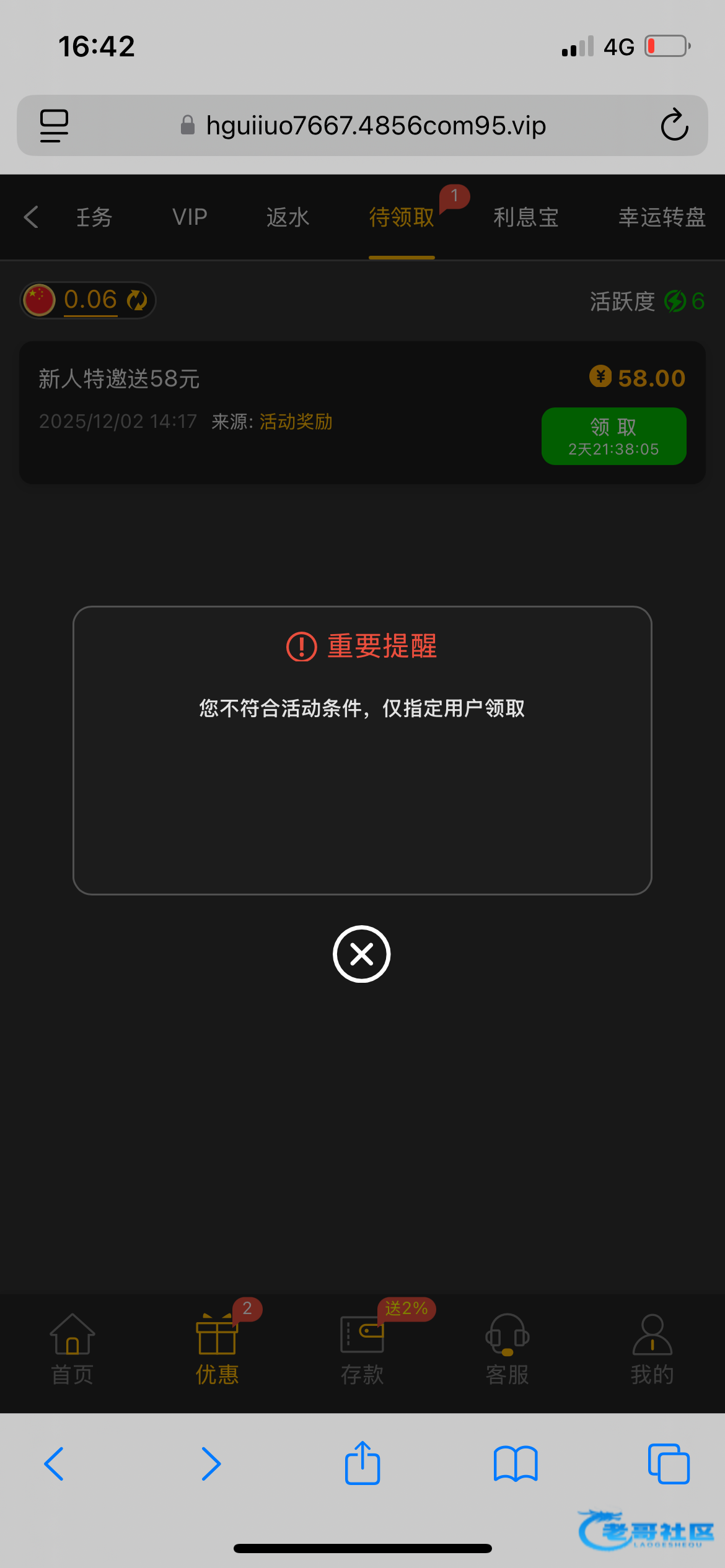Open the 优惠 tab
Screen dimensions: 725x1568
point(217,1349)
